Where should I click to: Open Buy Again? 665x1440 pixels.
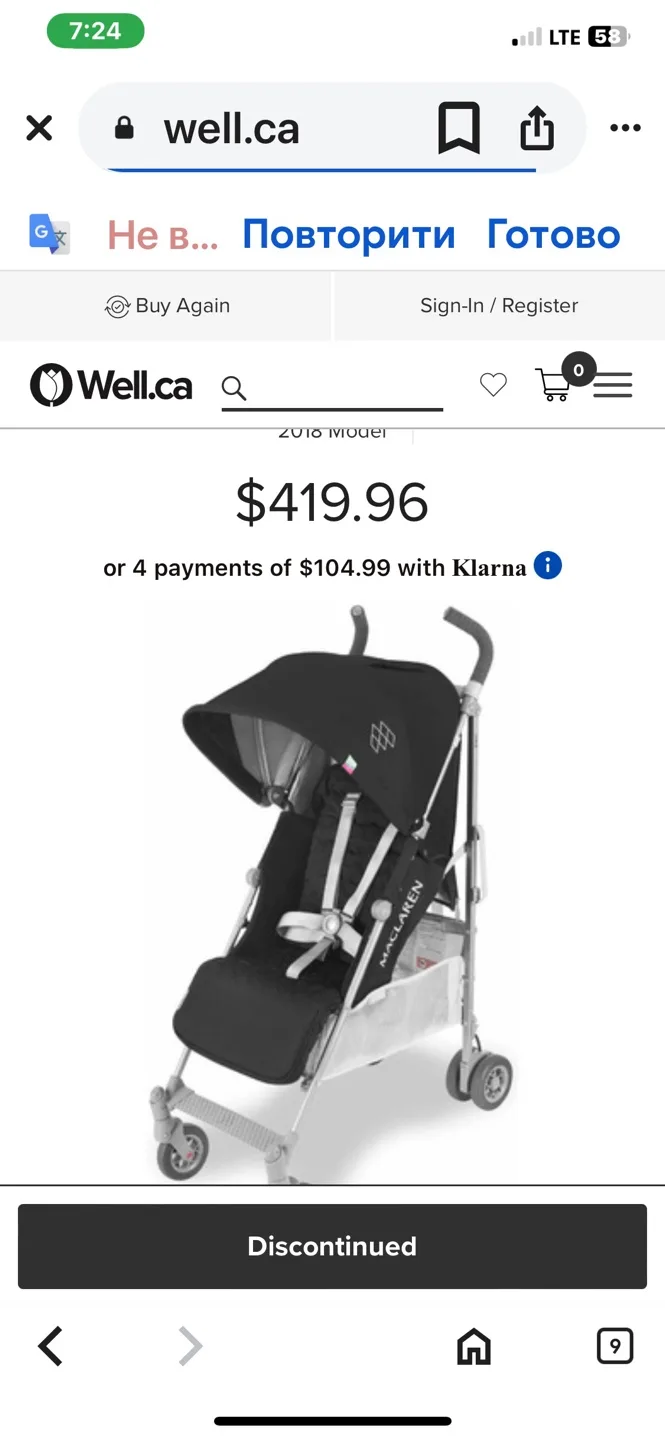point(167,306)
